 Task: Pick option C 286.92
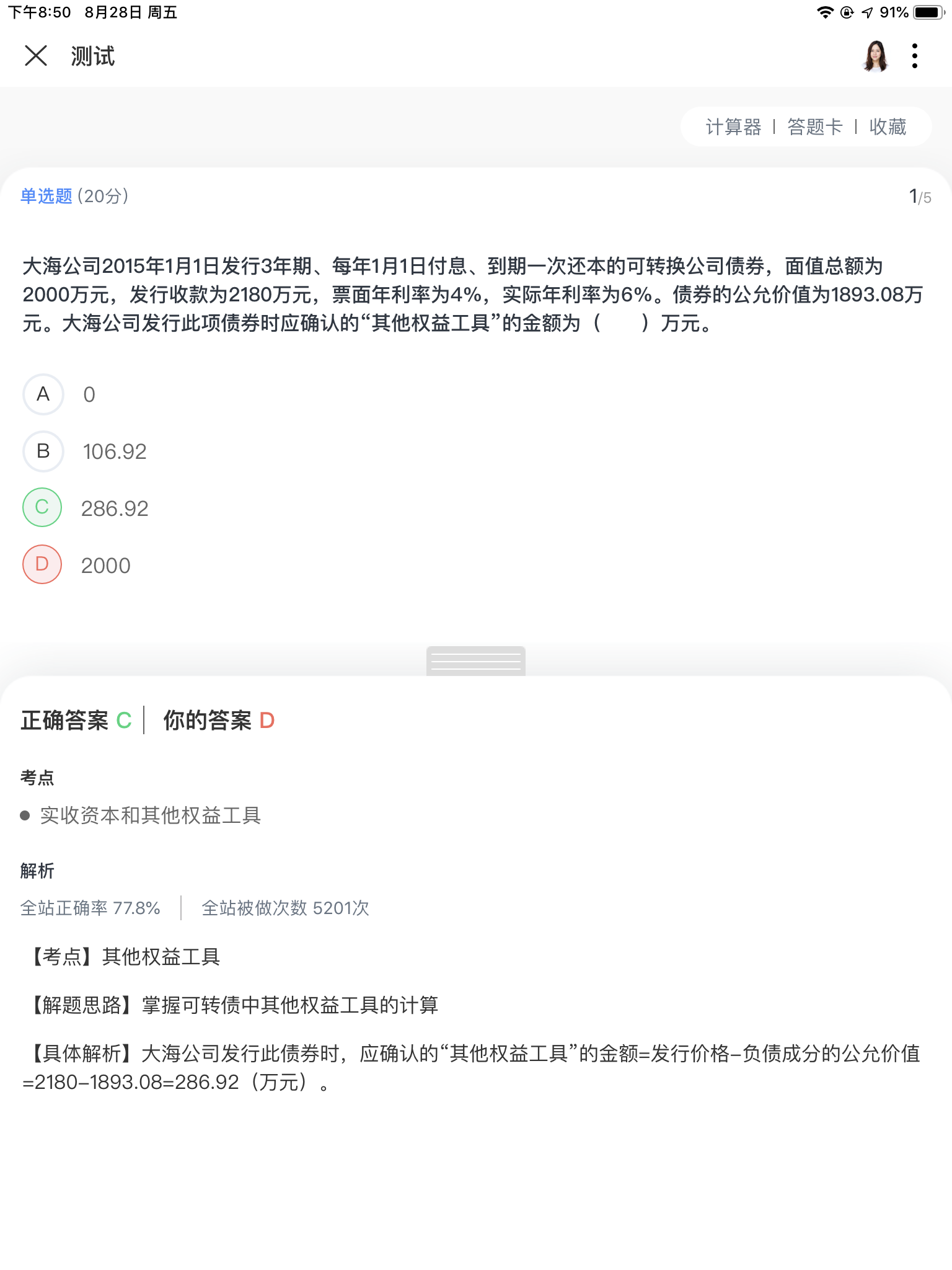point(42,508)
